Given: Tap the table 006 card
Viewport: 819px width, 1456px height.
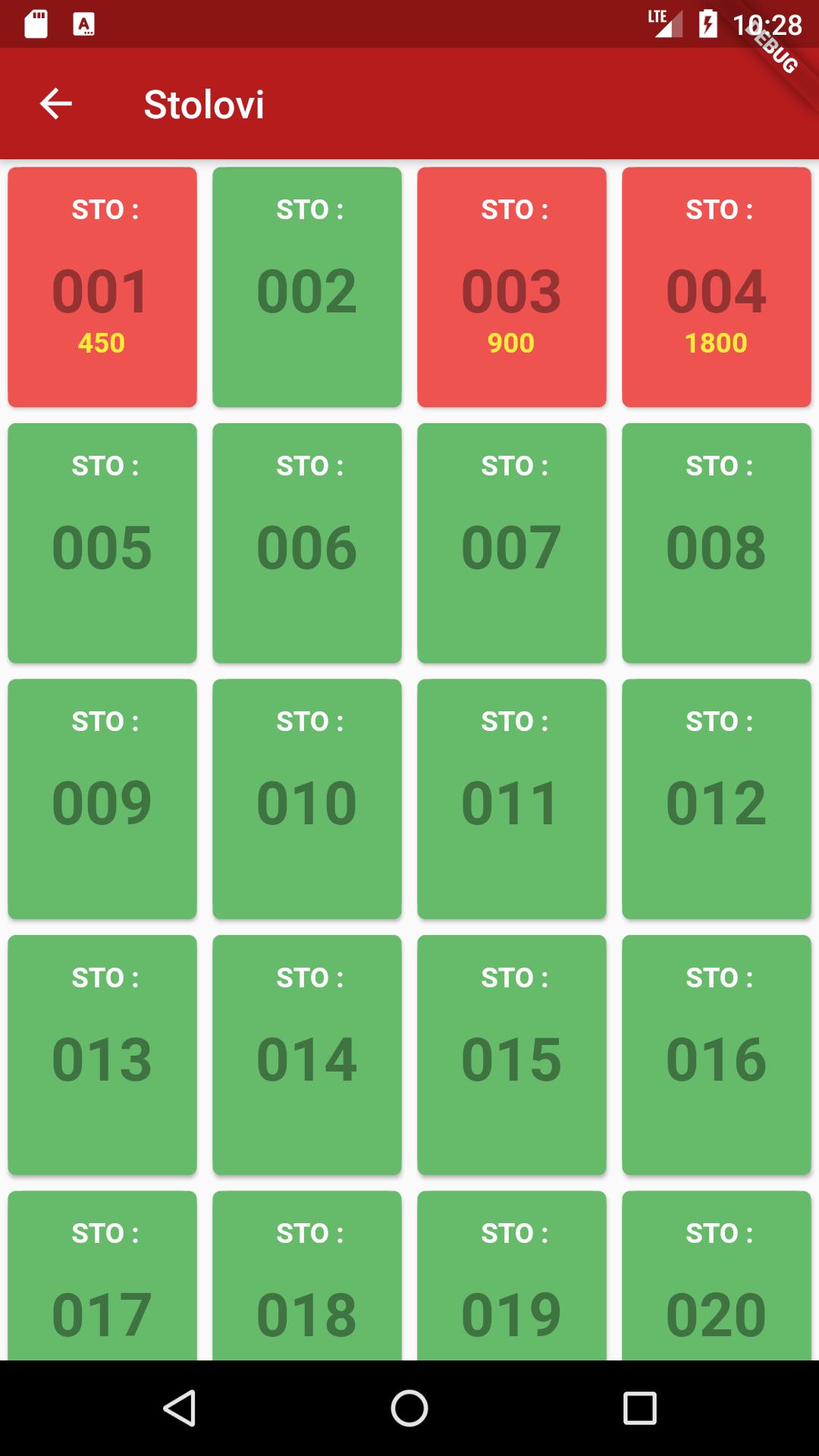Looking at the screenshot, I should (x=307, y=543).
